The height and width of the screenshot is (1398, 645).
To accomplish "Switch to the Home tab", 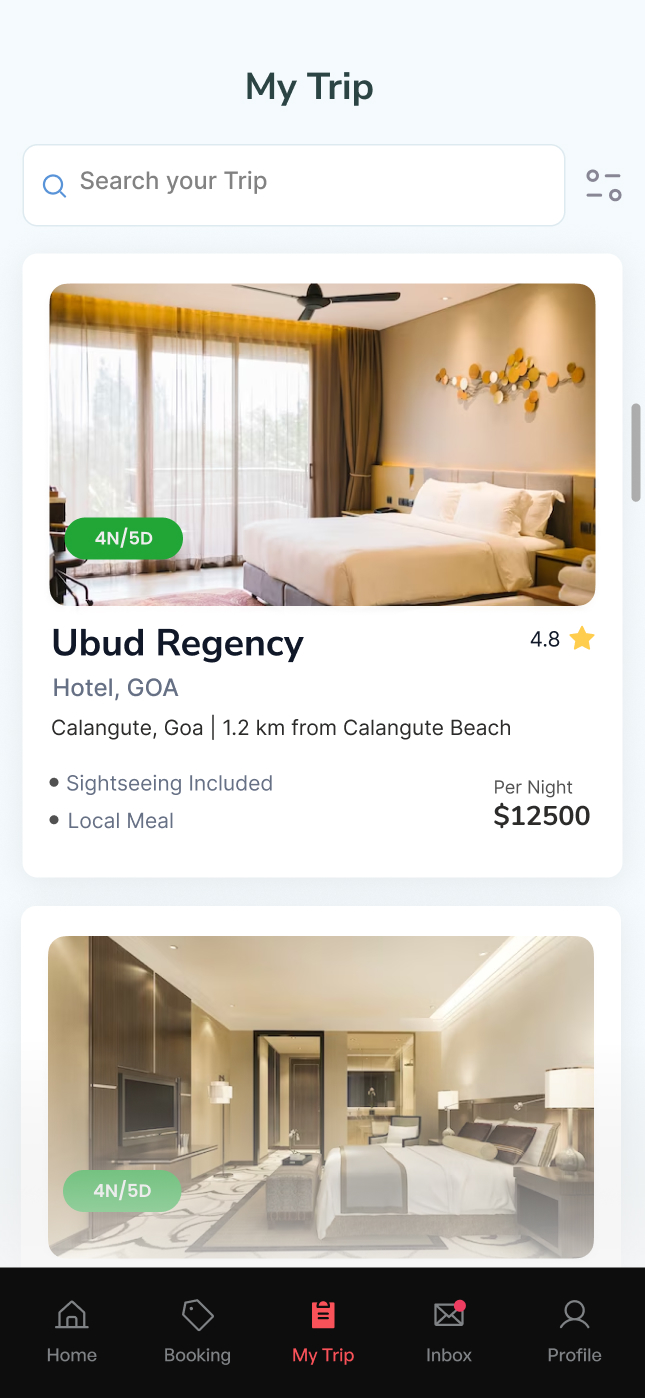I will [72, 1332].
